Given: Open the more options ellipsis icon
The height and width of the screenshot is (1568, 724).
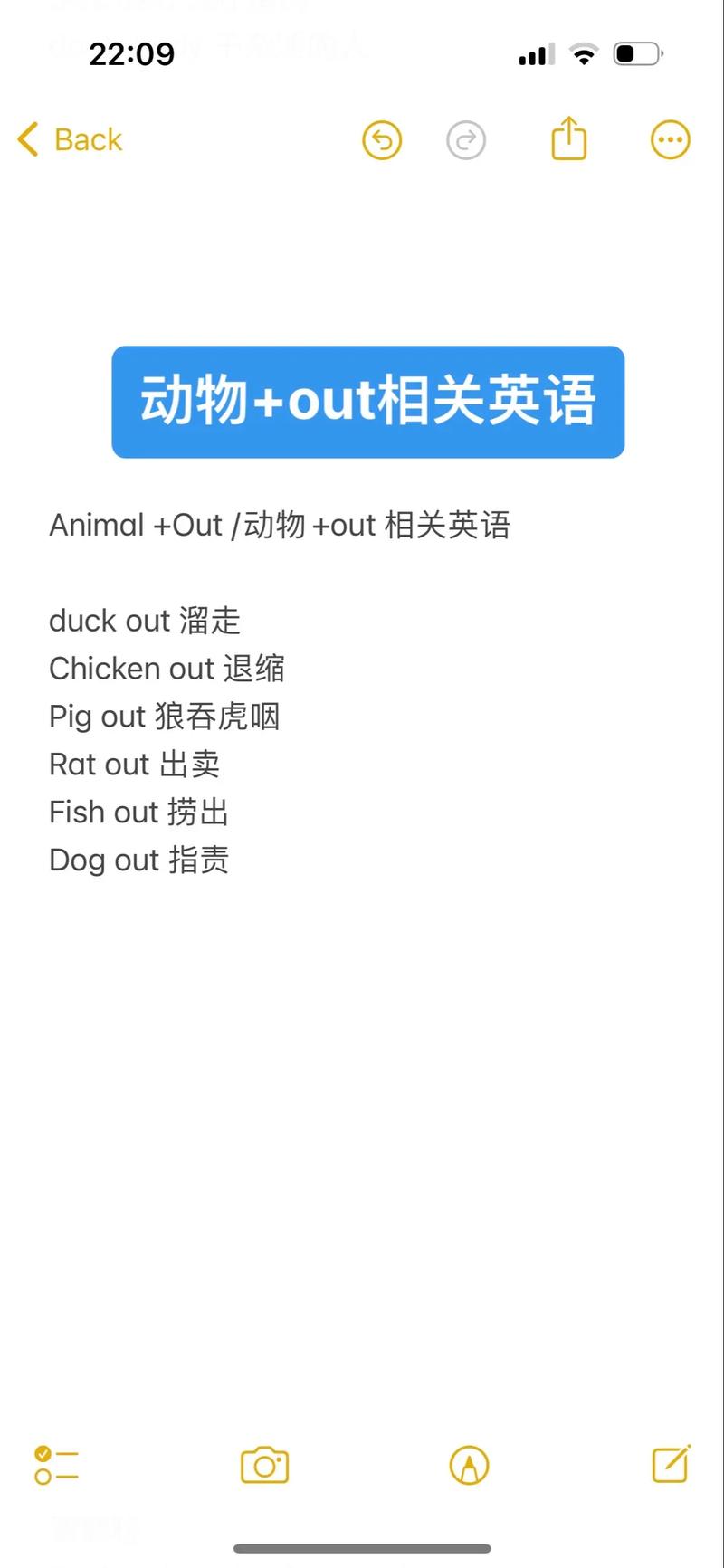Looking at the screenshot, I should click(670, 139).
